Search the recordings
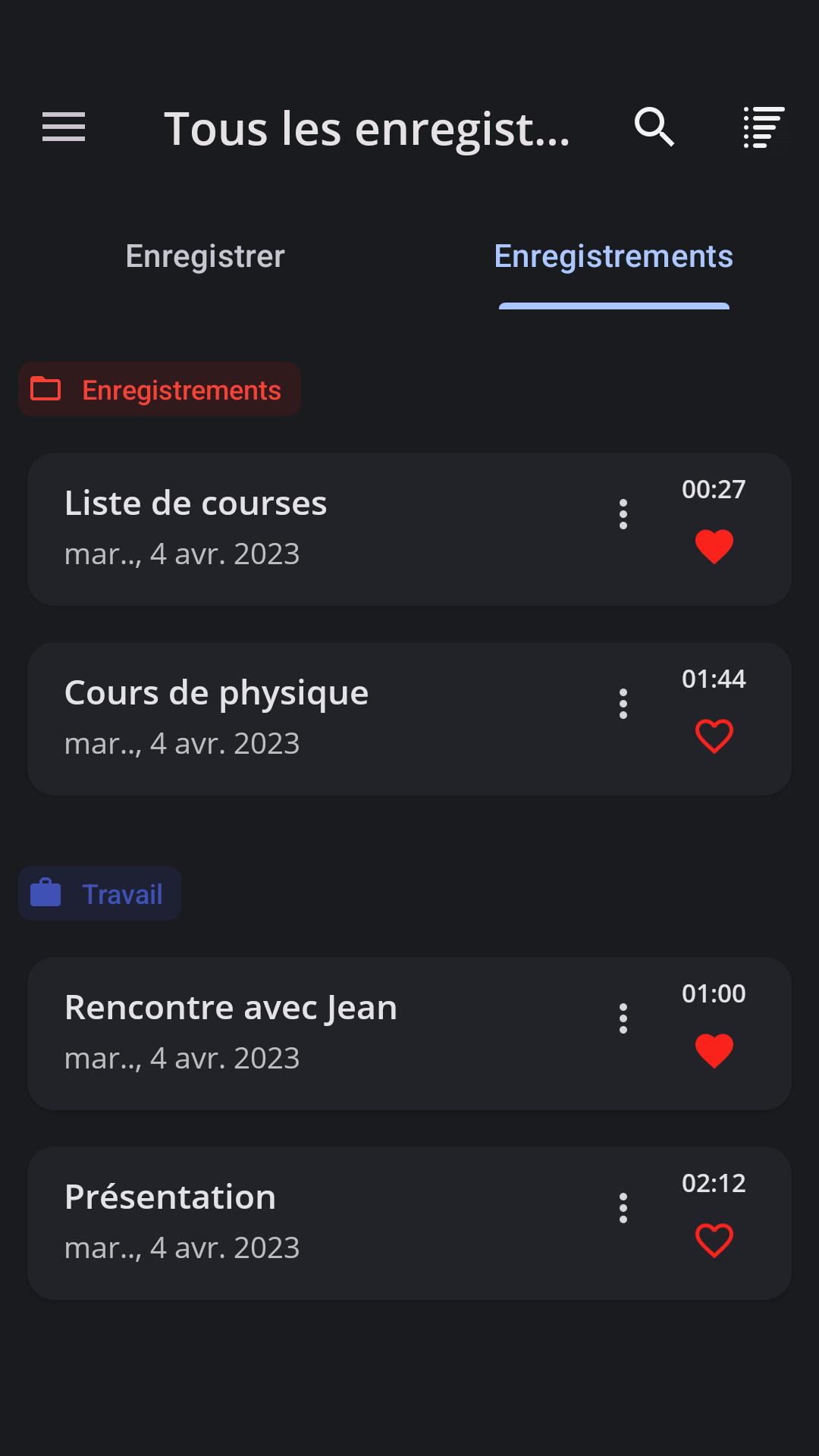 (654, 127)
